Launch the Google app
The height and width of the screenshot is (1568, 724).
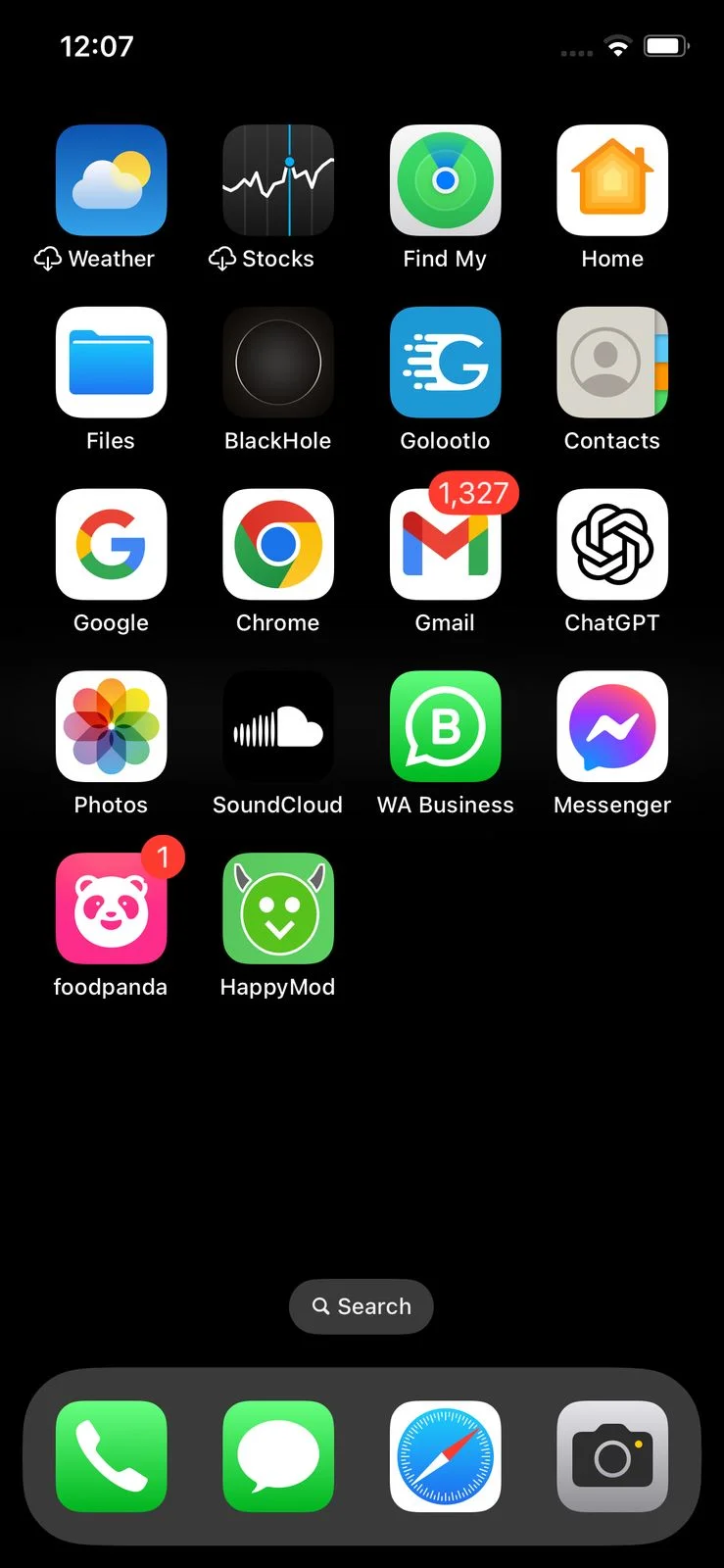click(111, 545)
